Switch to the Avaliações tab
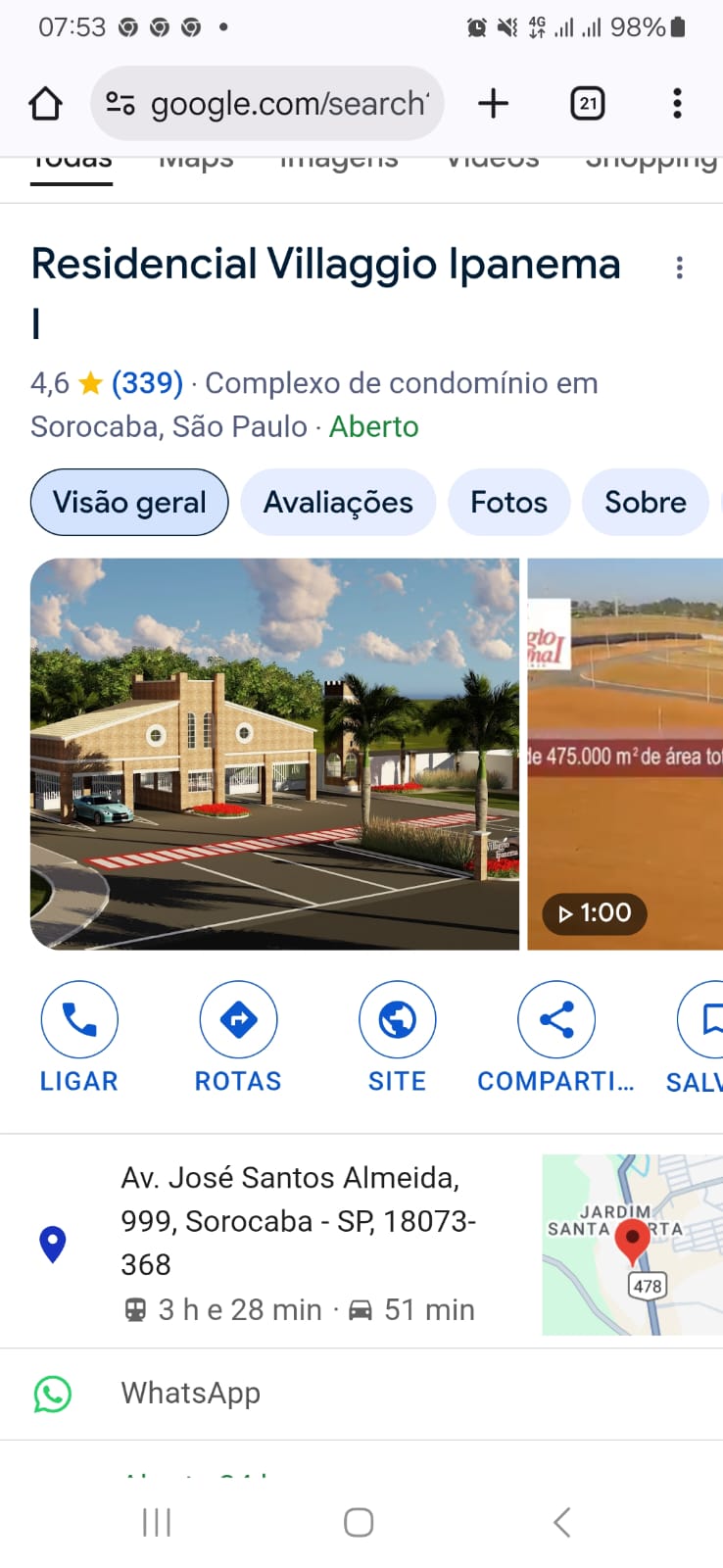Screen dimensions: 723x1568 tap(338, 503)
